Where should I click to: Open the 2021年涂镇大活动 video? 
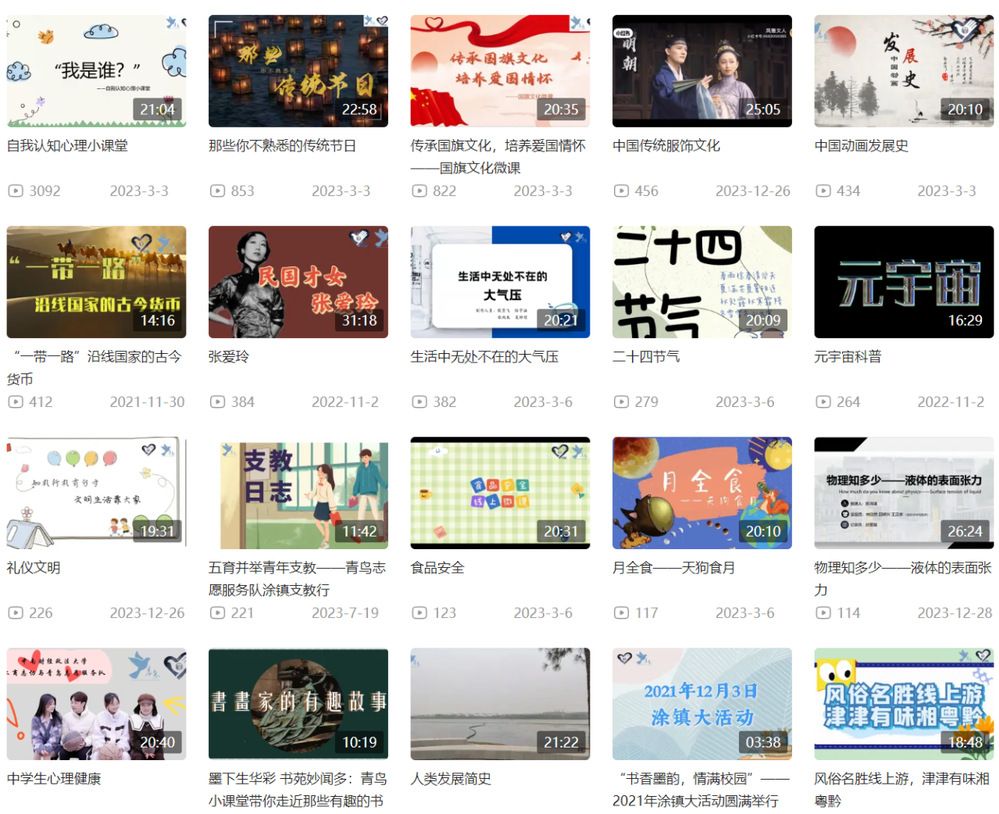click(702, 703)
